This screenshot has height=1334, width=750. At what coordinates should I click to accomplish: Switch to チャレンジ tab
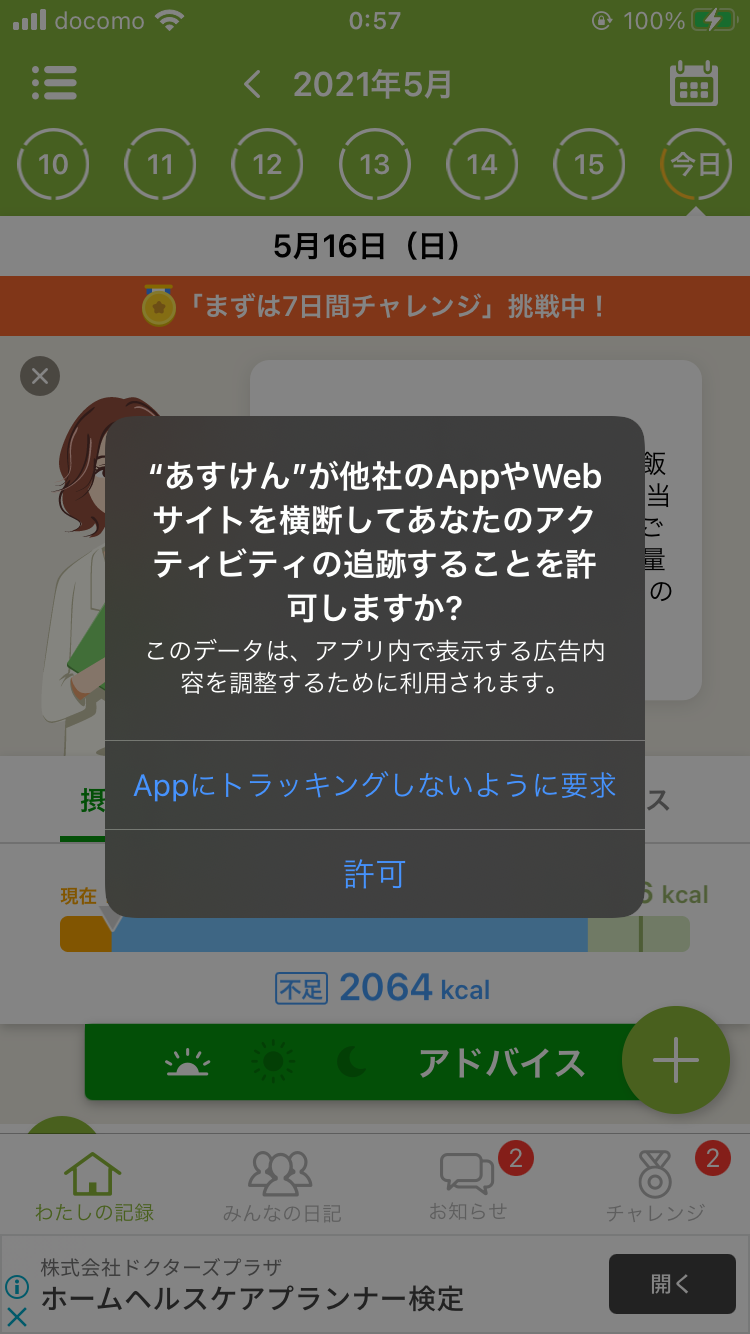(656, 1187)
